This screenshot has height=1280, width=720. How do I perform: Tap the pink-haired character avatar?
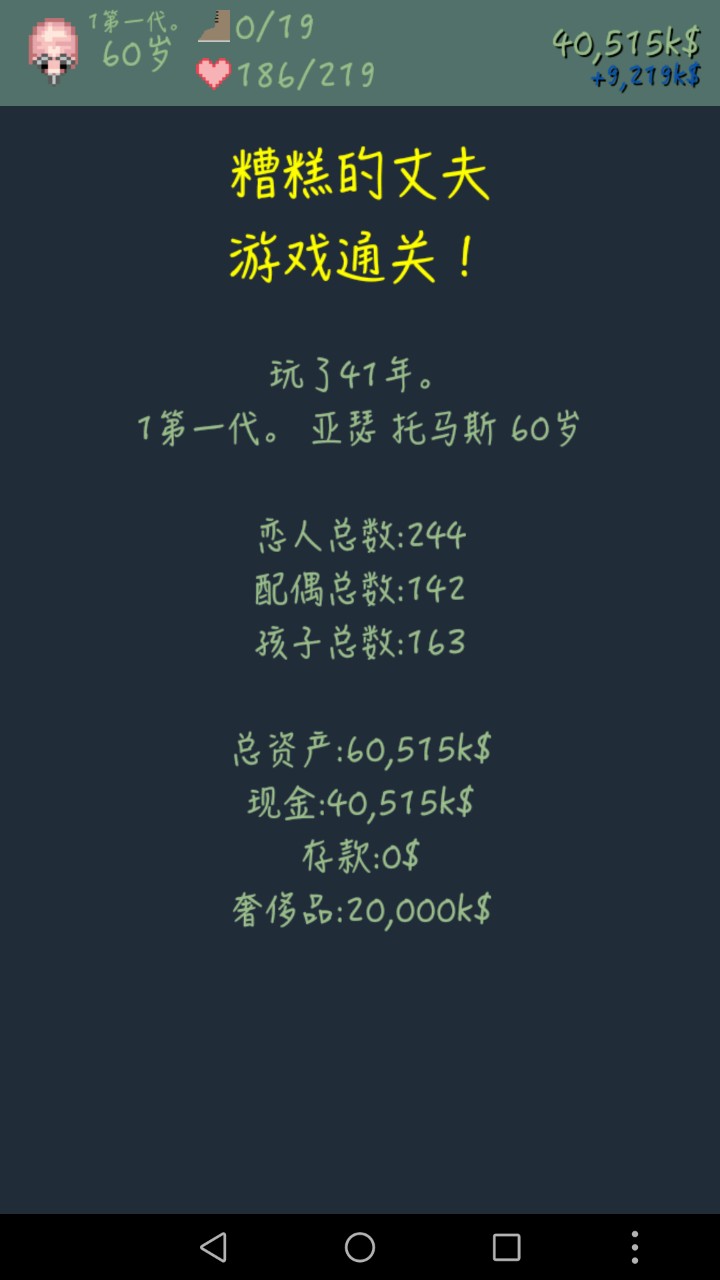[53, 52]
